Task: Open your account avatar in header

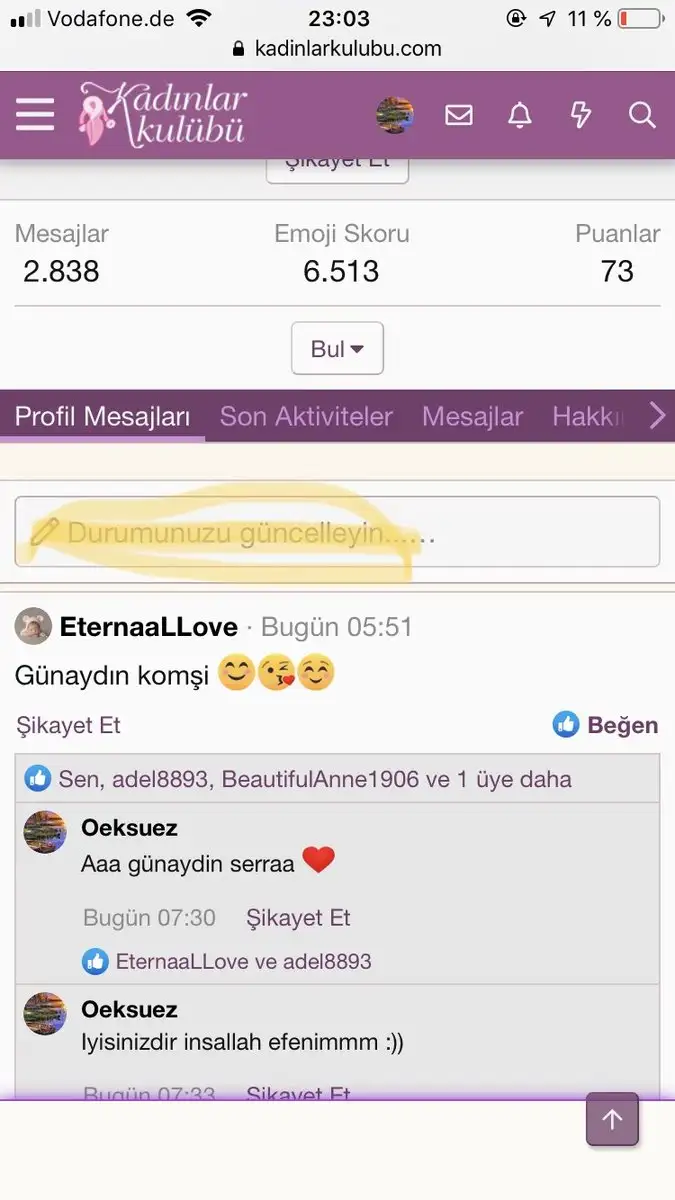Action: 395,115
